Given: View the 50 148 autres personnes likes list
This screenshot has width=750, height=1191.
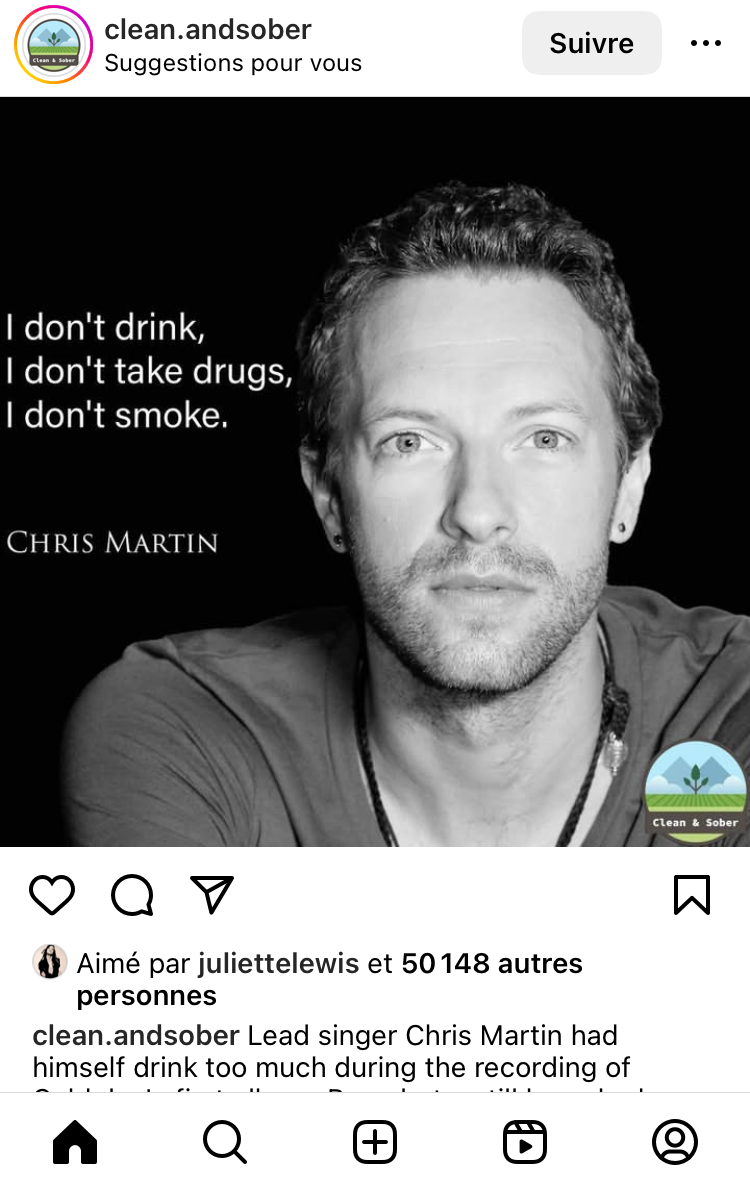Looking at the screenshot, I should pyautogui.click(x=491, y=963).
